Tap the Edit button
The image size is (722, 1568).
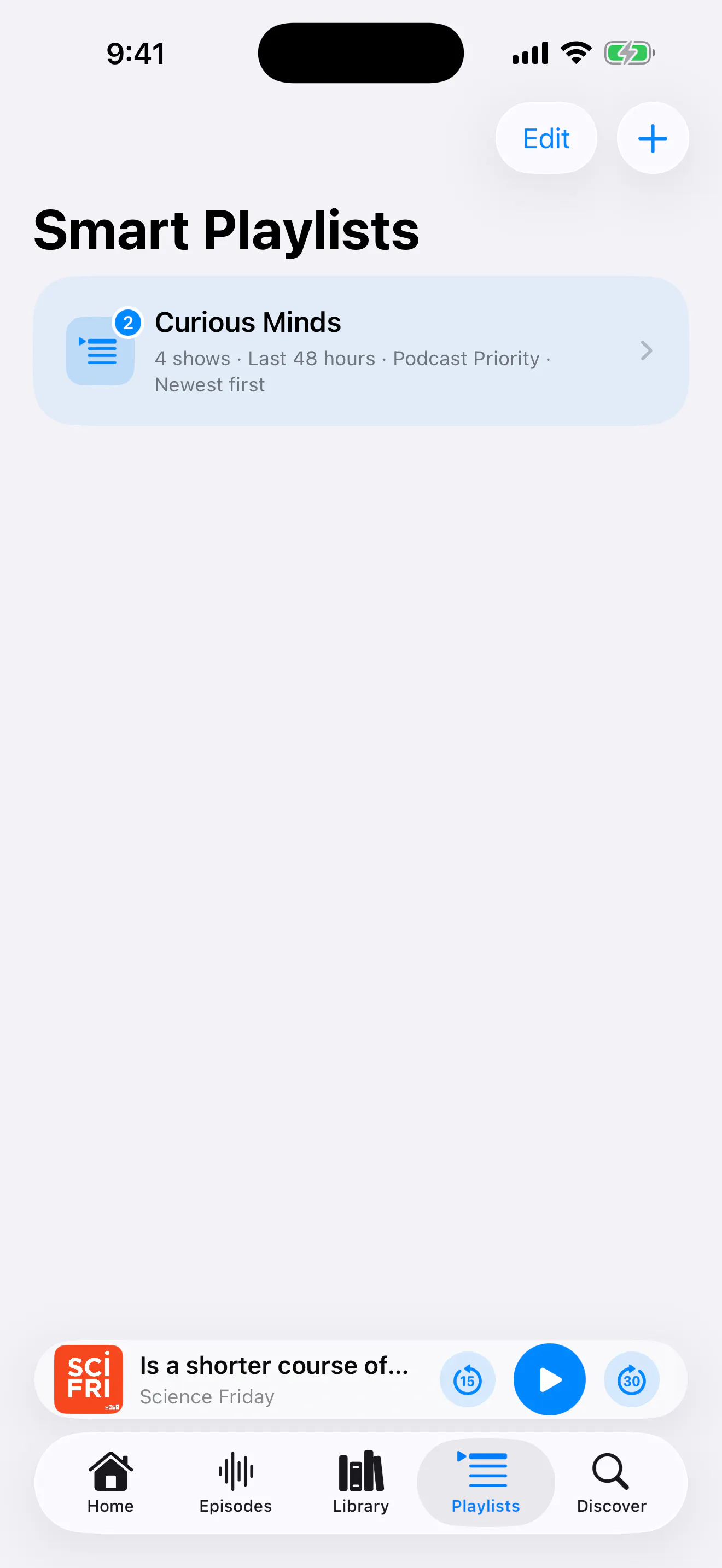point(546,138)
